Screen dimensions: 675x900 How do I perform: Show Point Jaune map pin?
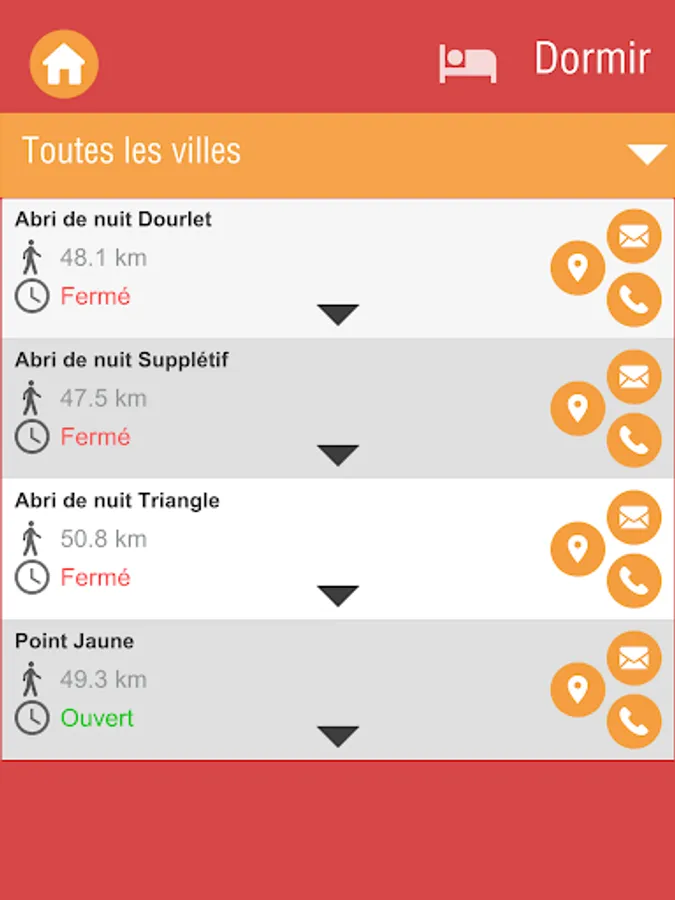click(578, 690)
